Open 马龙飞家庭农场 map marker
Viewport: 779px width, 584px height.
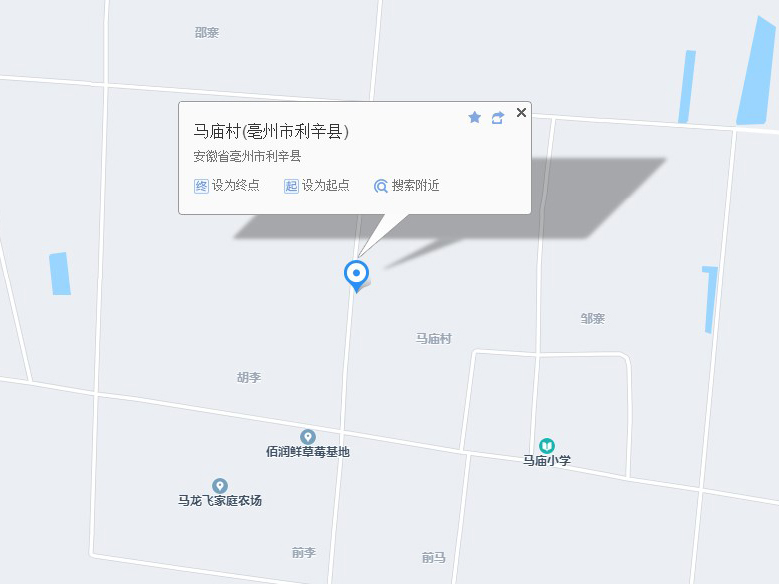pos(220,486)
